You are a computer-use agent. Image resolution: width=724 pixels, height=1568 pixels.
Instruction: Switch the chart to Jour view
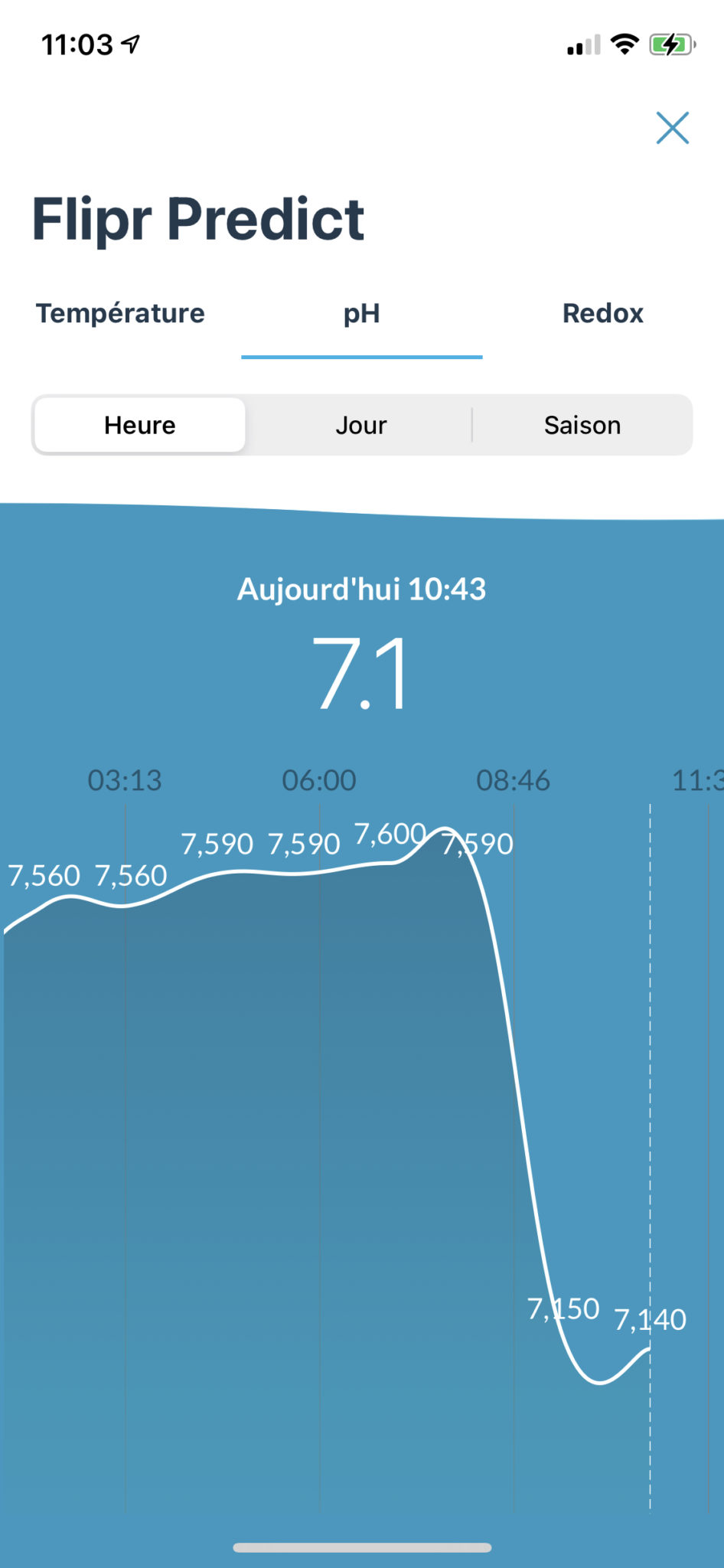click(361, 425)
